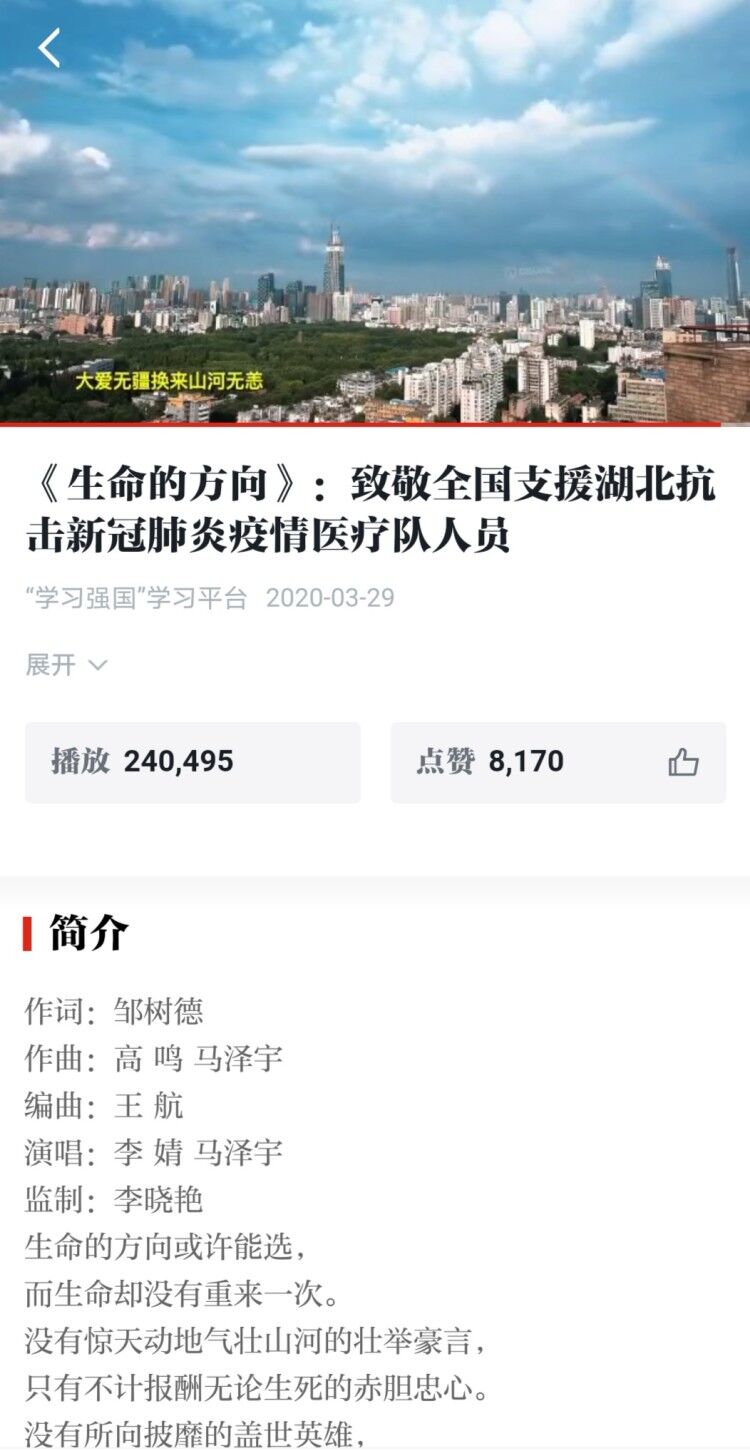
Task: Expand details with 展开 chevron
Action: [x=66, y=665]
